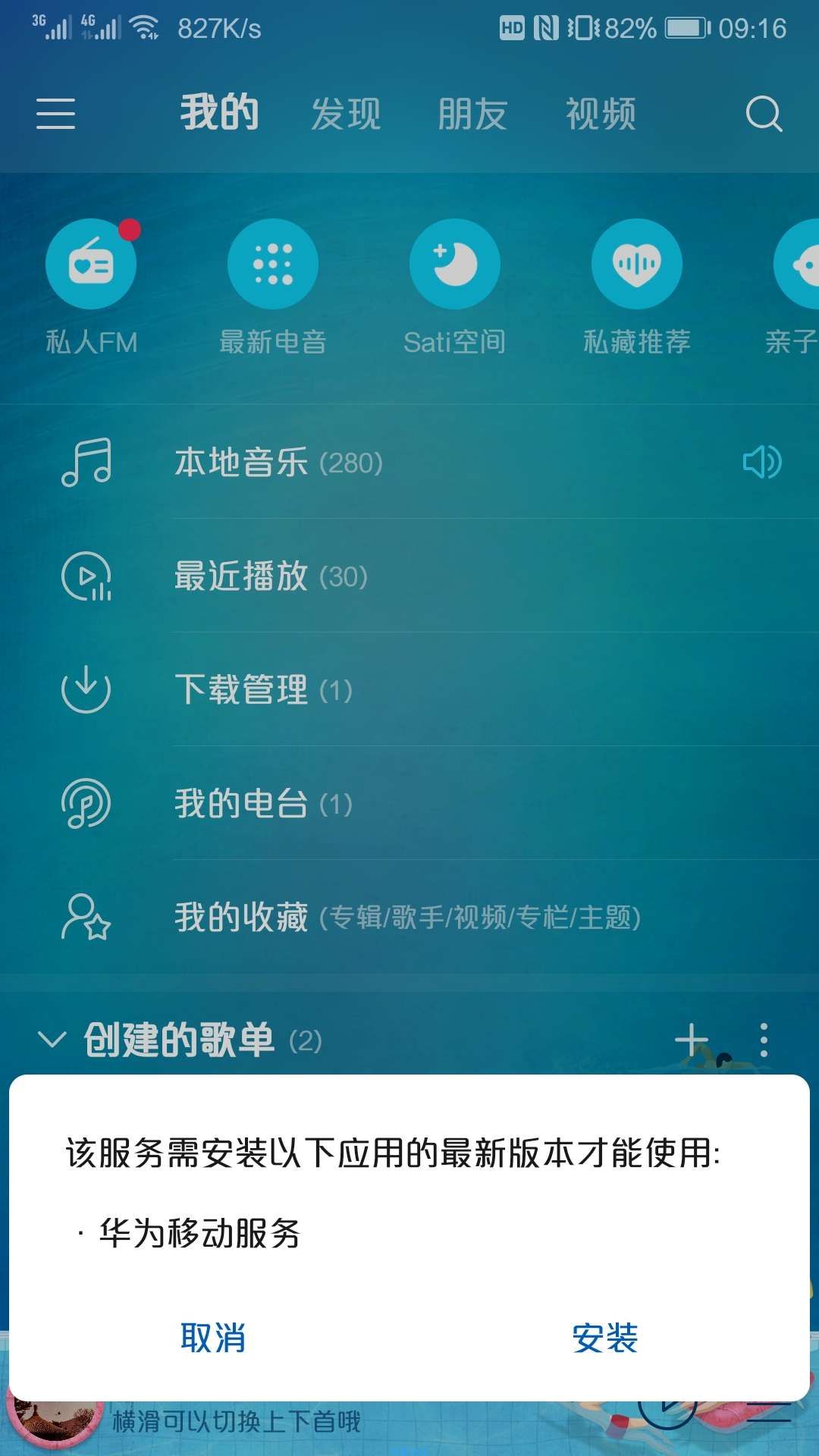Open 我的收藏 collection

point(408,918)
